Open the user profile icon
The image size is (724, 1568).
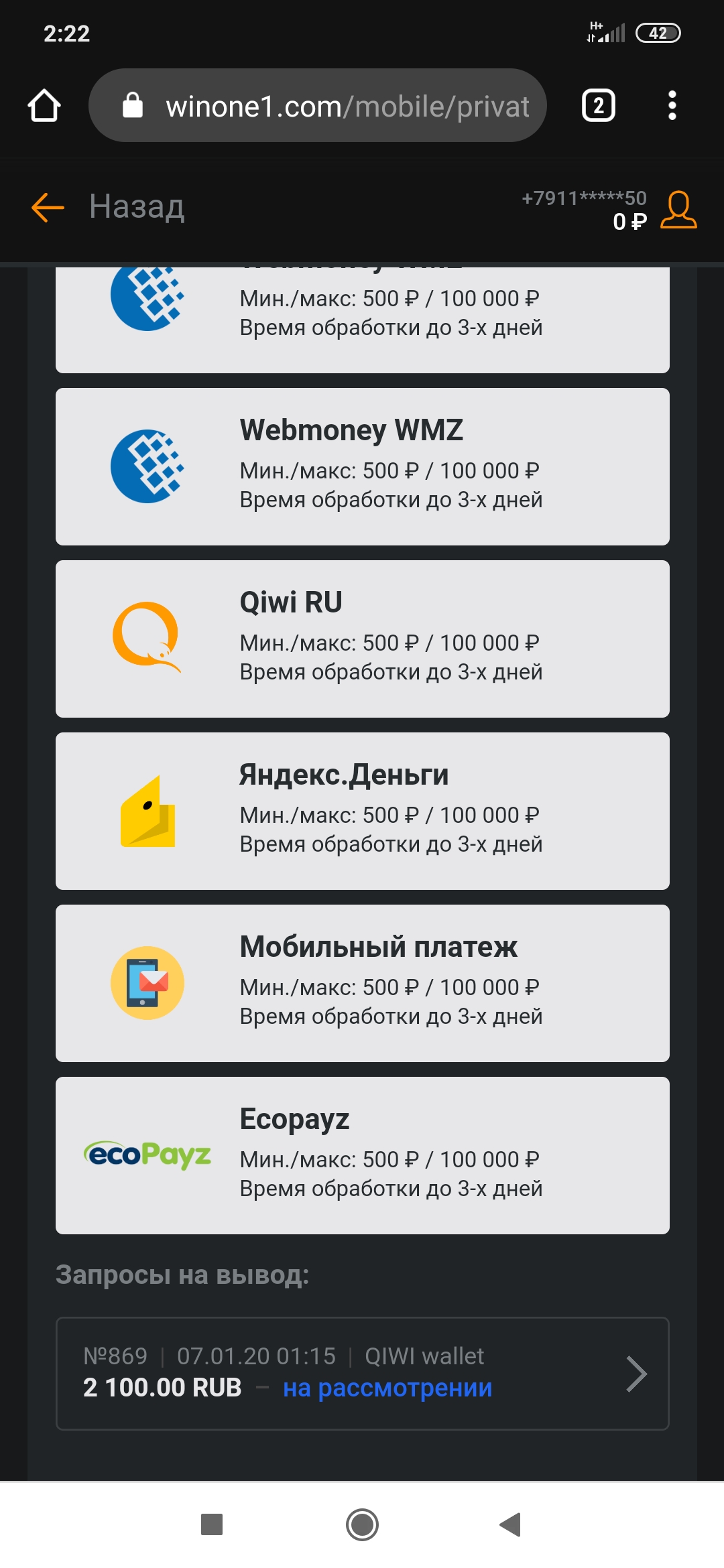678,209
